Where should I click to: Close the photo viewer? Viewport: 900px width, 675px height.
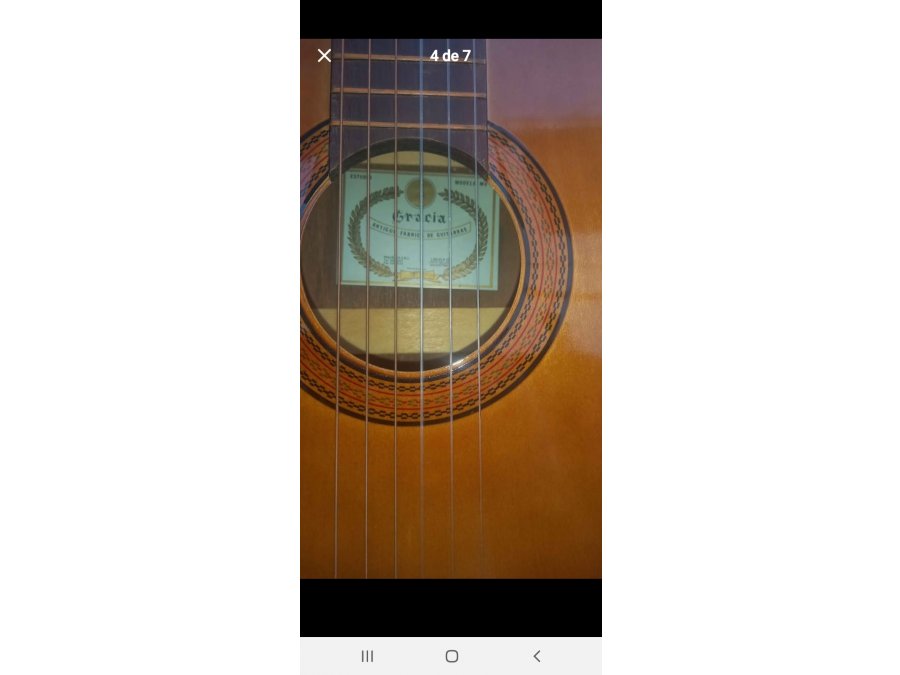[324, 56]
